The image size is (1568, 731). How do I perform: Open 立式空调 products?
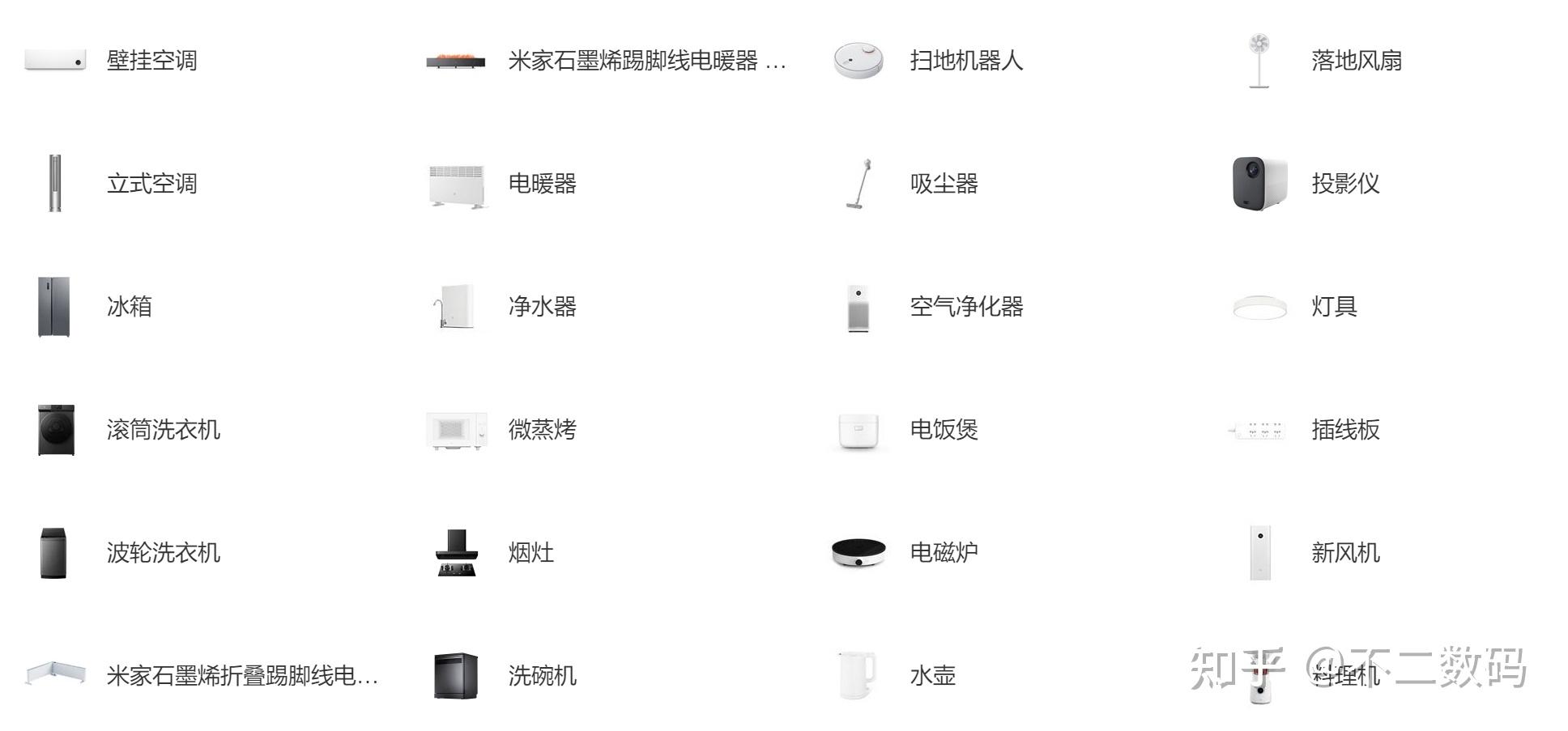tap(151, 184)
